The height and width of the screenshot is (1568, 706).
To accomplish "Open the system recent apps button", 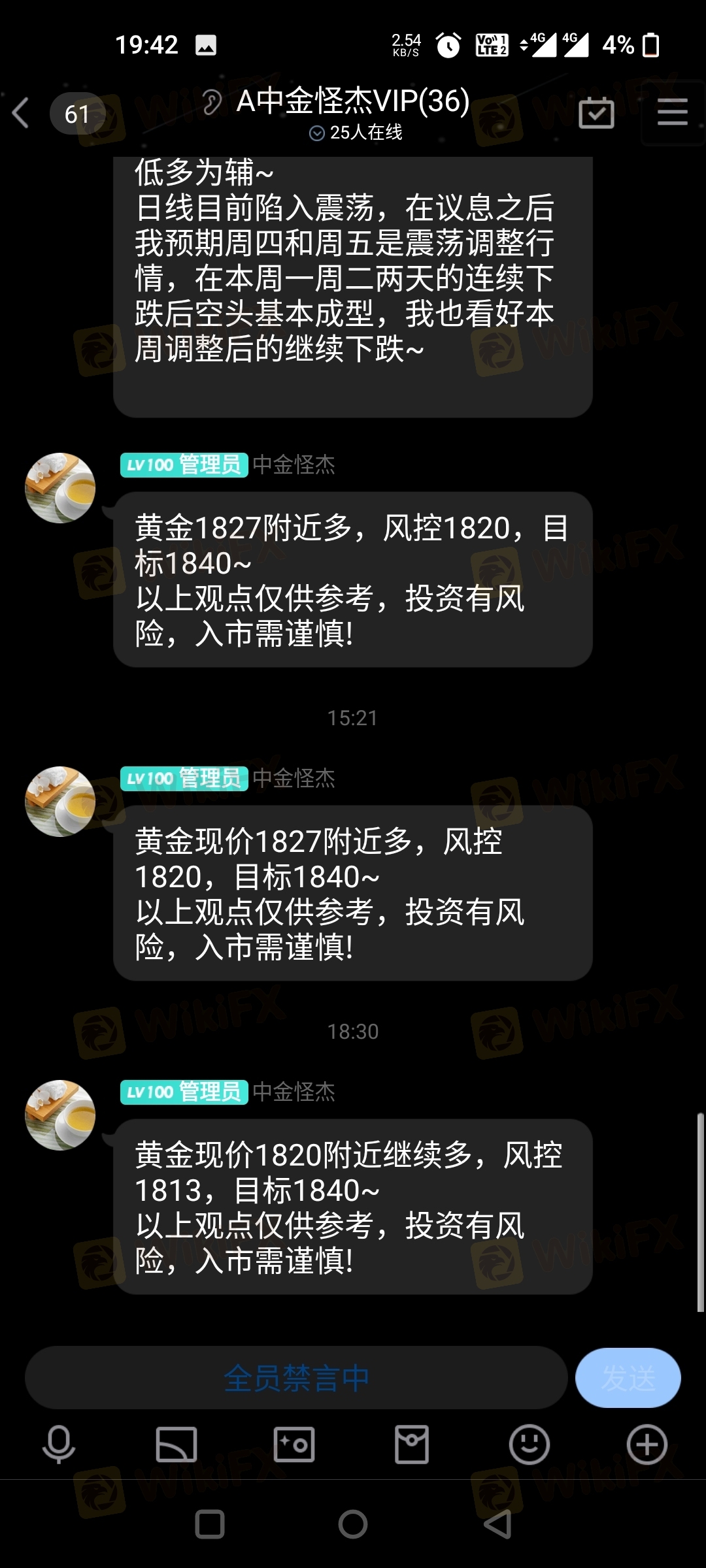I will click(x=210, y=1524).
